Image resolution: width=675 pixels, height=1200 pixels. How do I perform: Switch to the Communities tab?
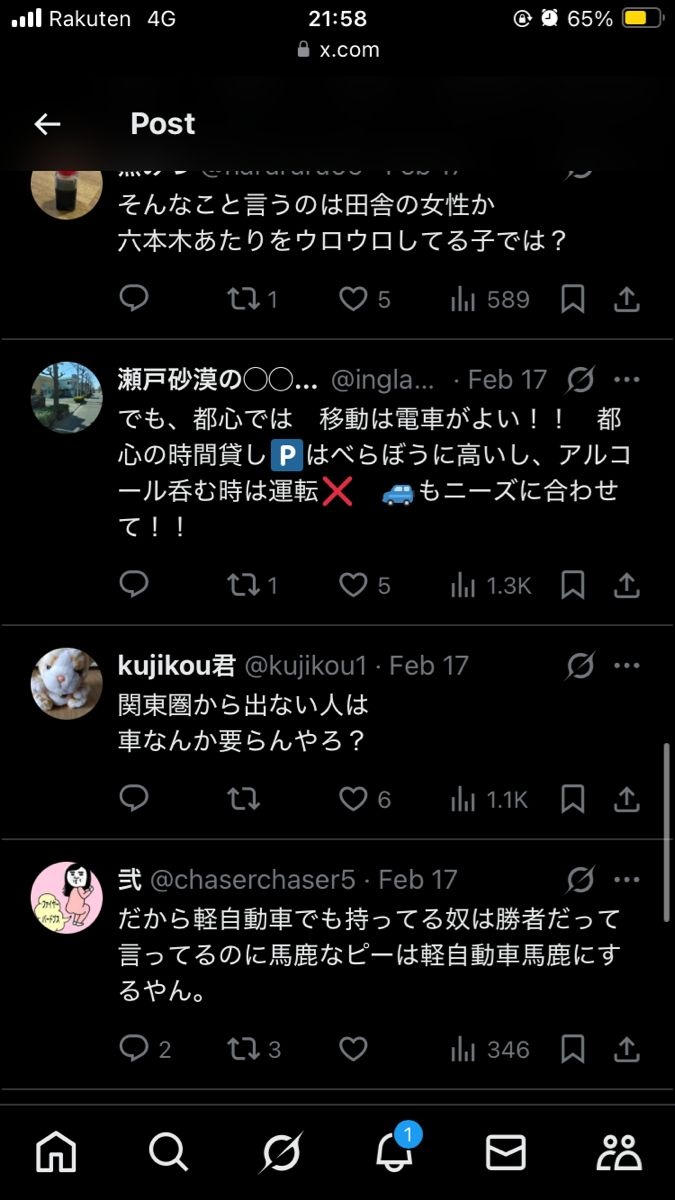619,1153
